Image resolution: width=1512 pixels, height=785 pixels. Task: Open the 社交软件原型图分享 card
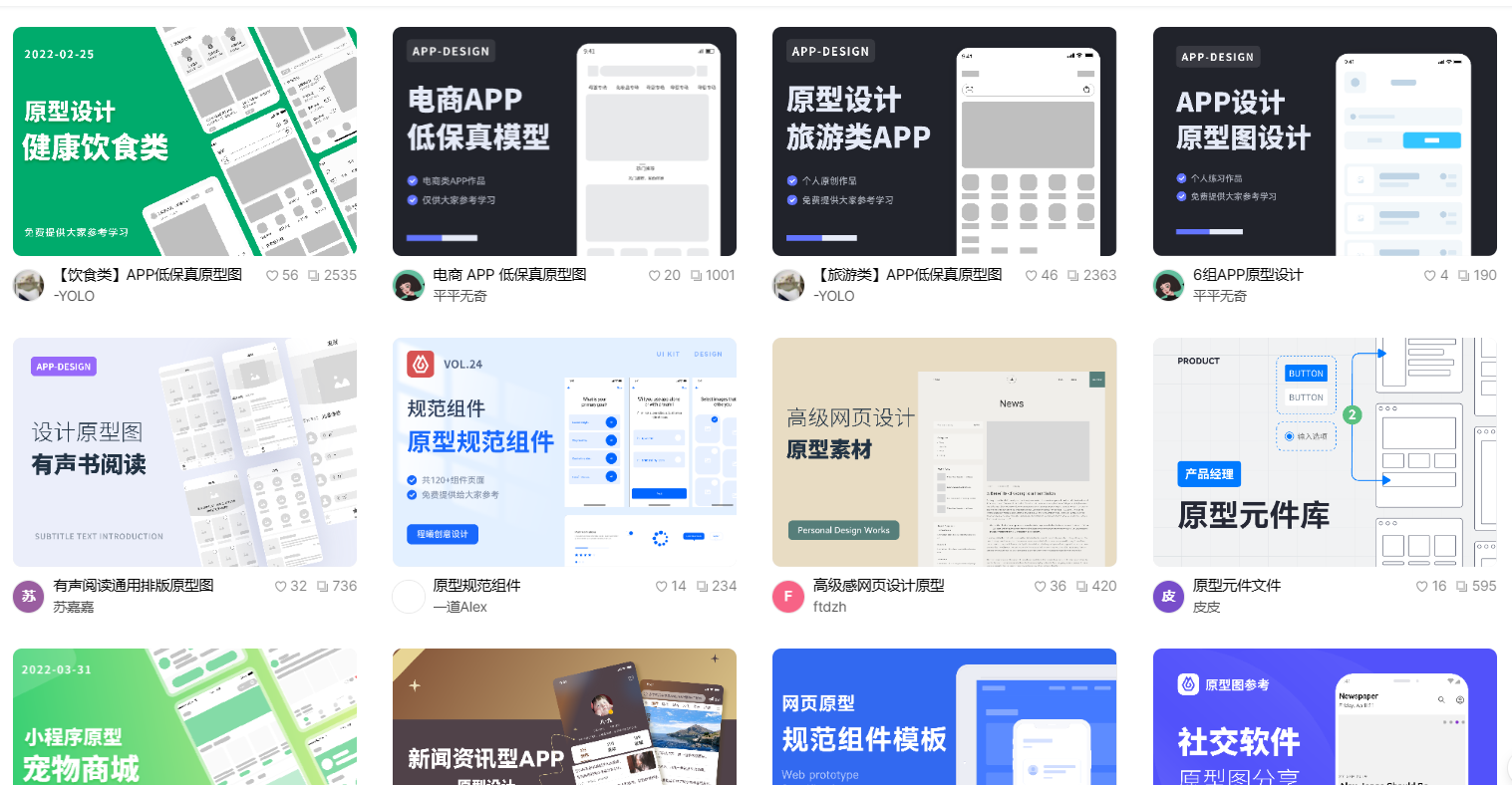click(1325, 717)
